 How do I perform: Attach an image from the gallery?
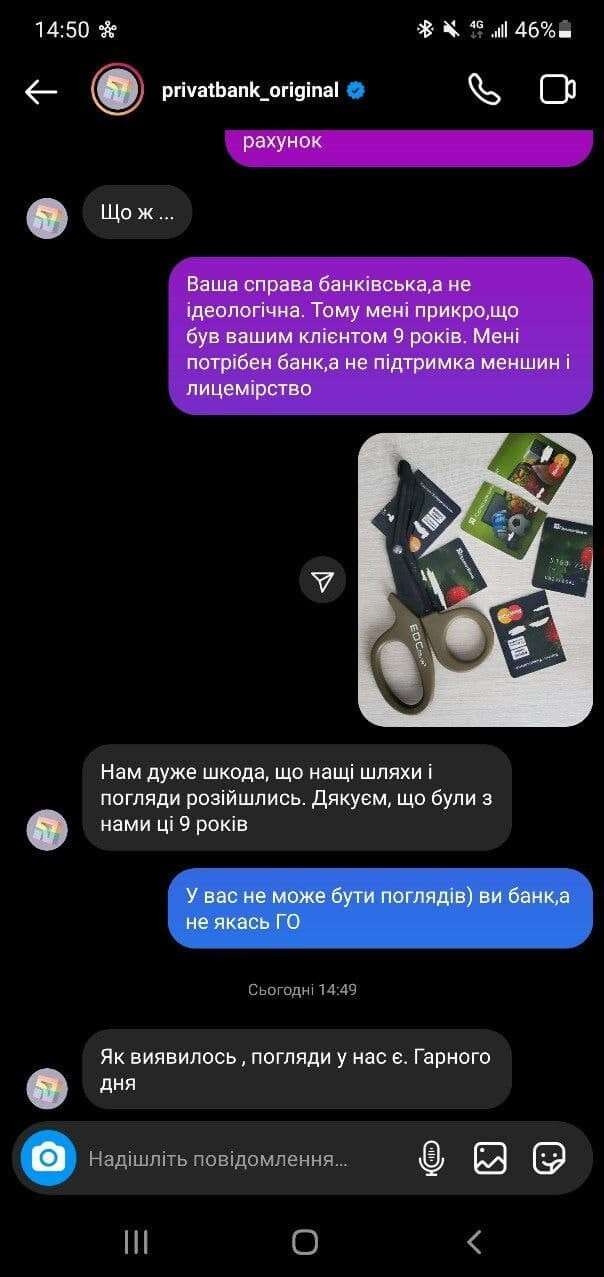(490, 1159)
